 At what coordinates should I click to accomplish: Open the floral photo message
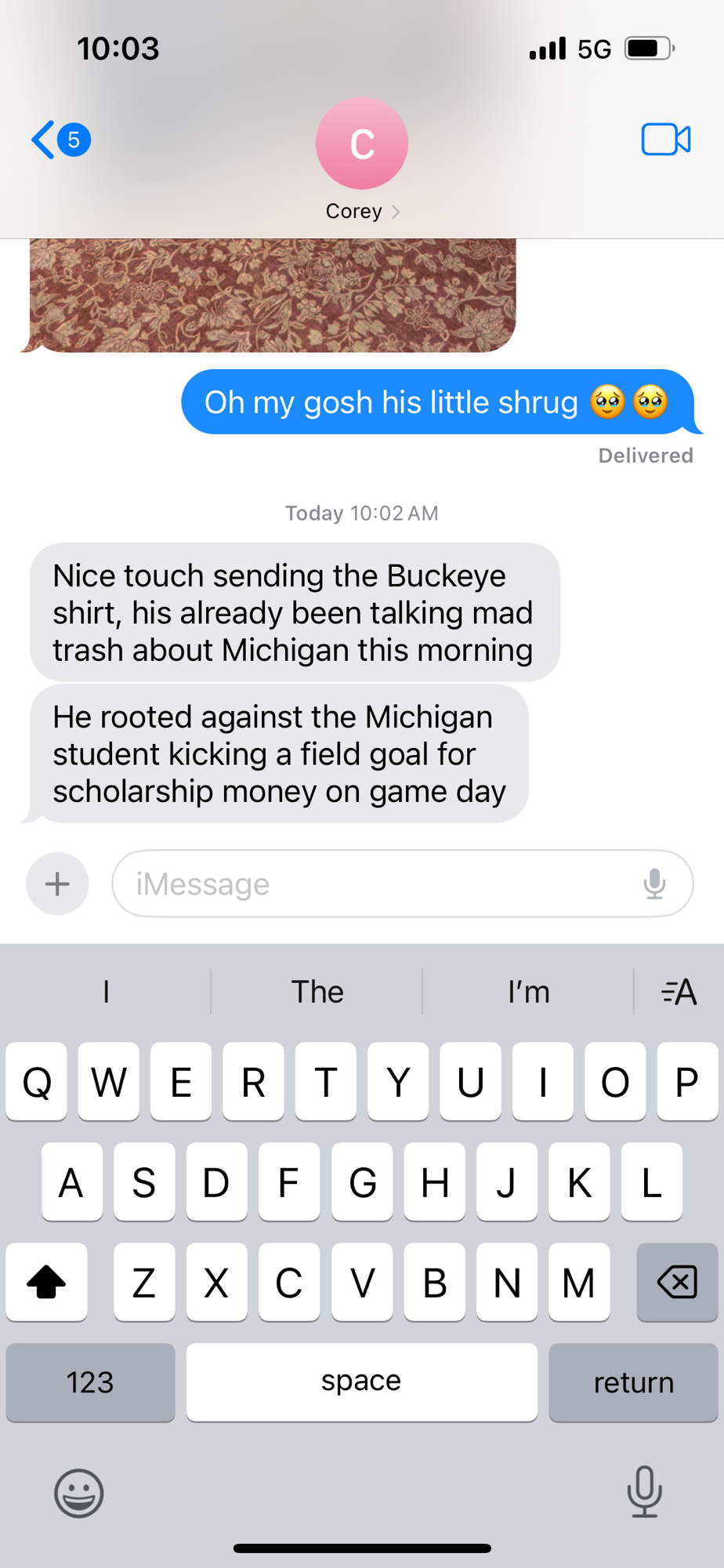click(273, 295)
